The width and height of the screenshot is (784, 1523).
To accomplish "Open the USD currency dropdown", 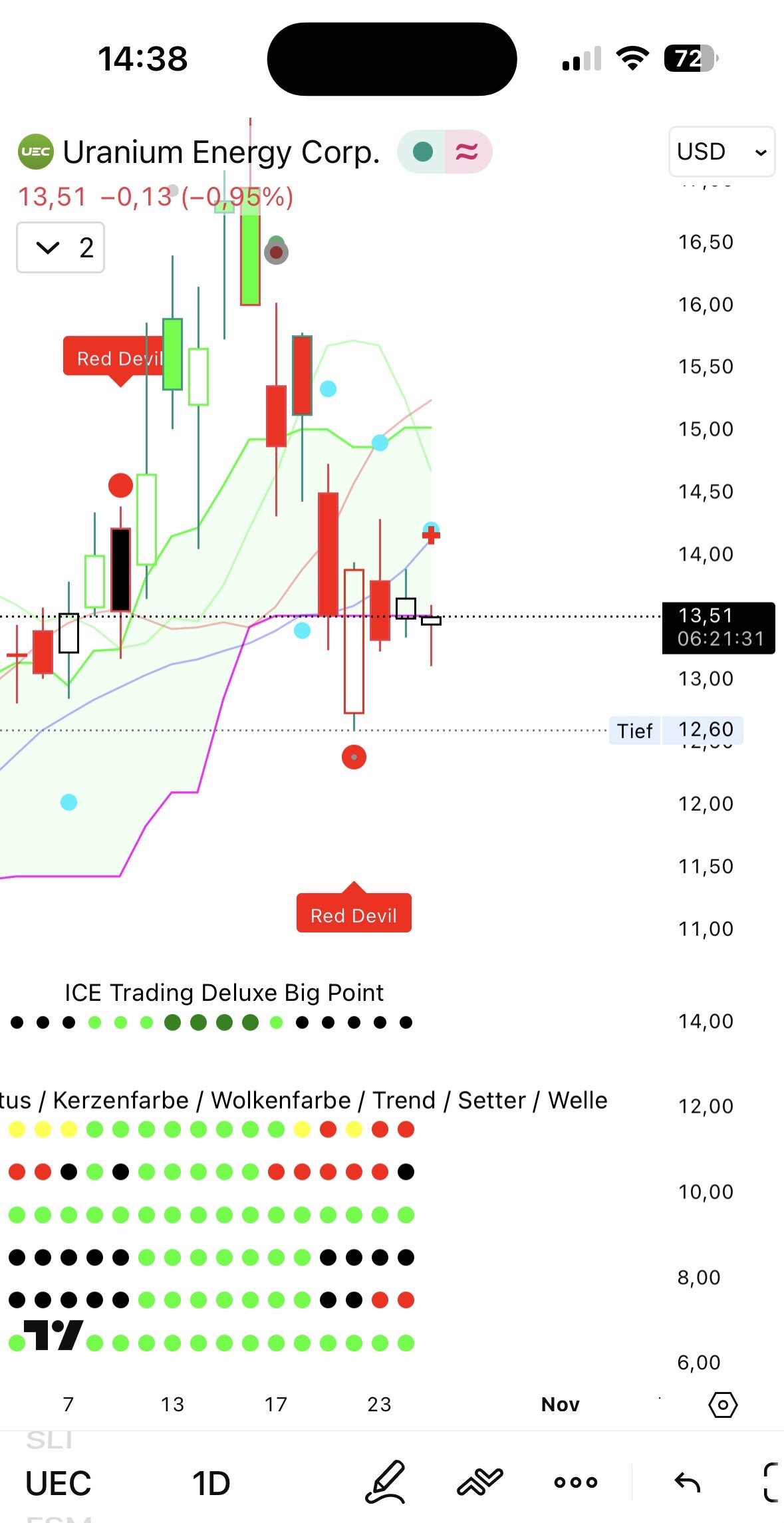I will pyautogui.click(x=721, y=152).
